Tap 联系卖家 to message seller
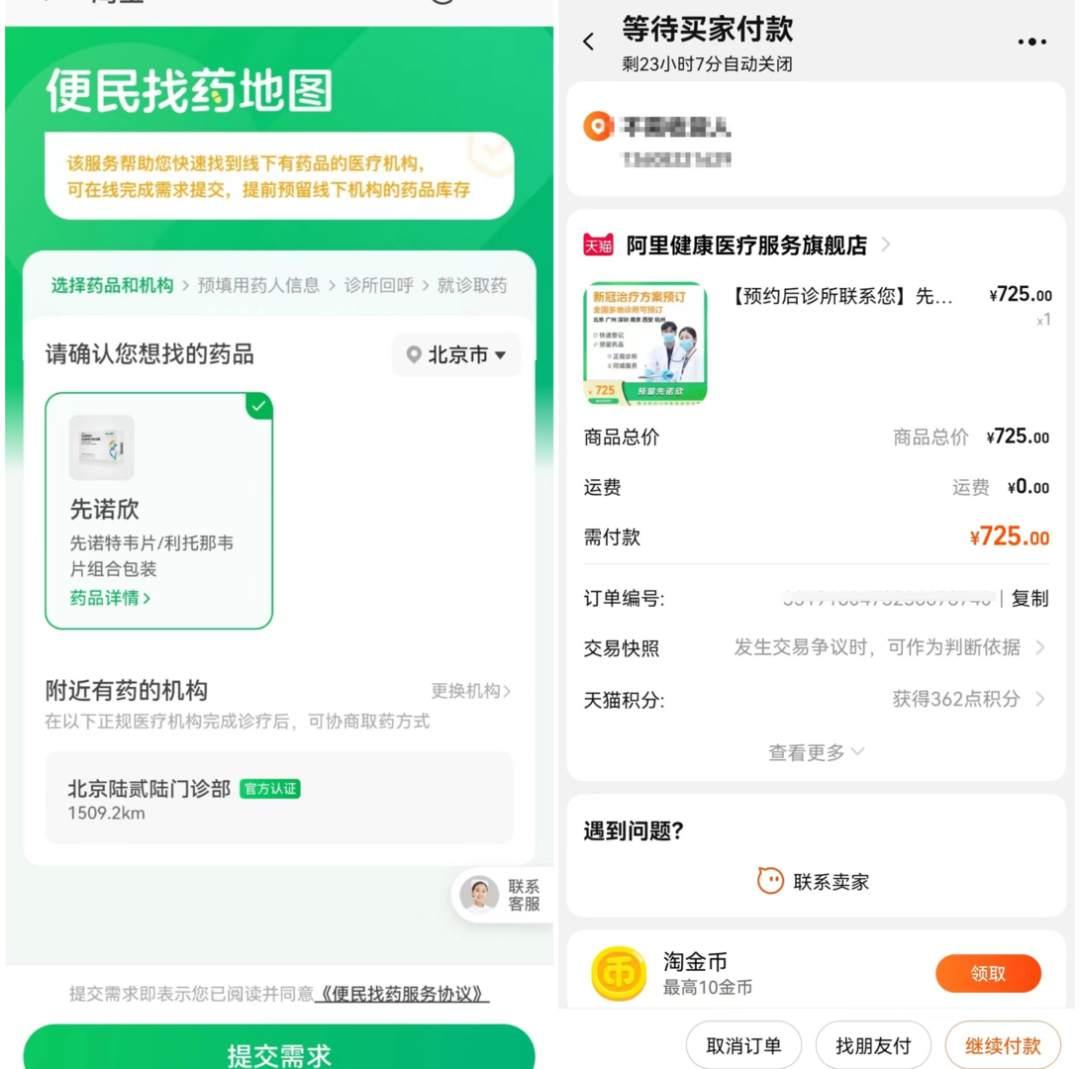1080x1069 pixels. 814,881
